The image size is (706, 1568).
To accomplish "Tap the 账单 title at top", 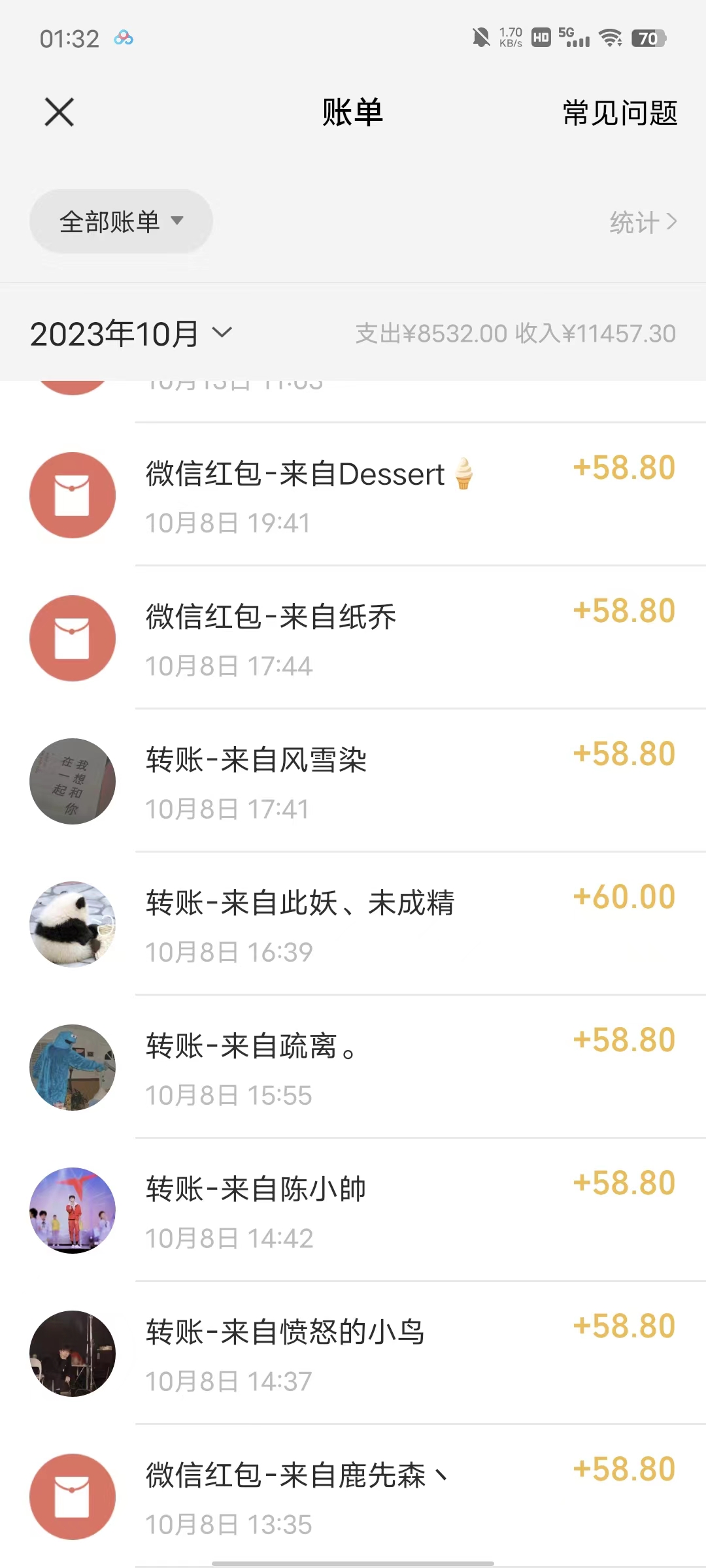I will (353, 112).
